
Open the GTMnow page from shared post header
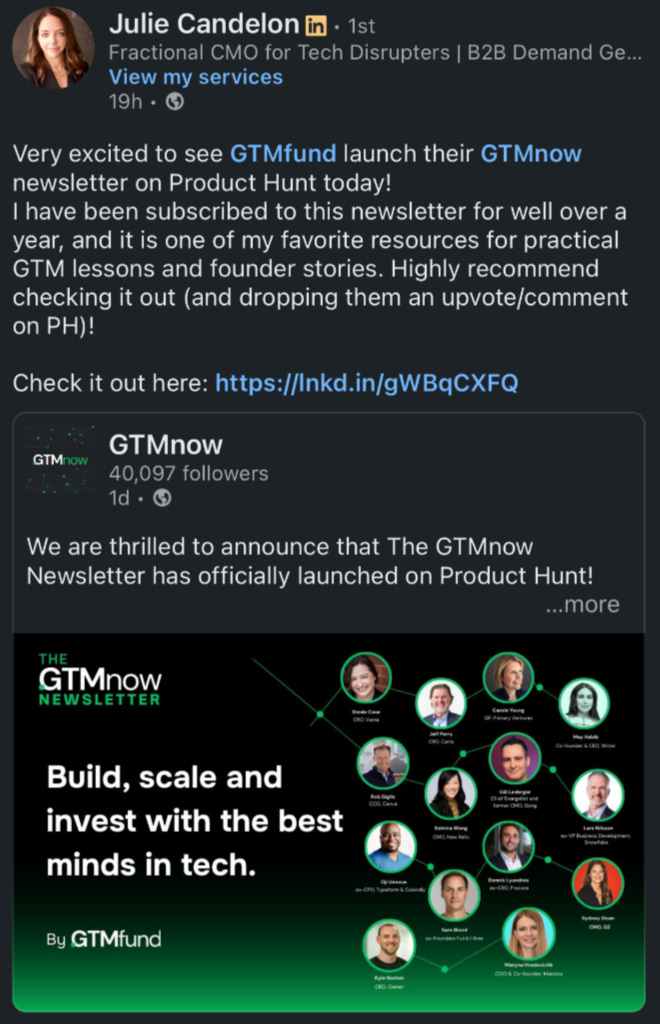pos(165,444)
